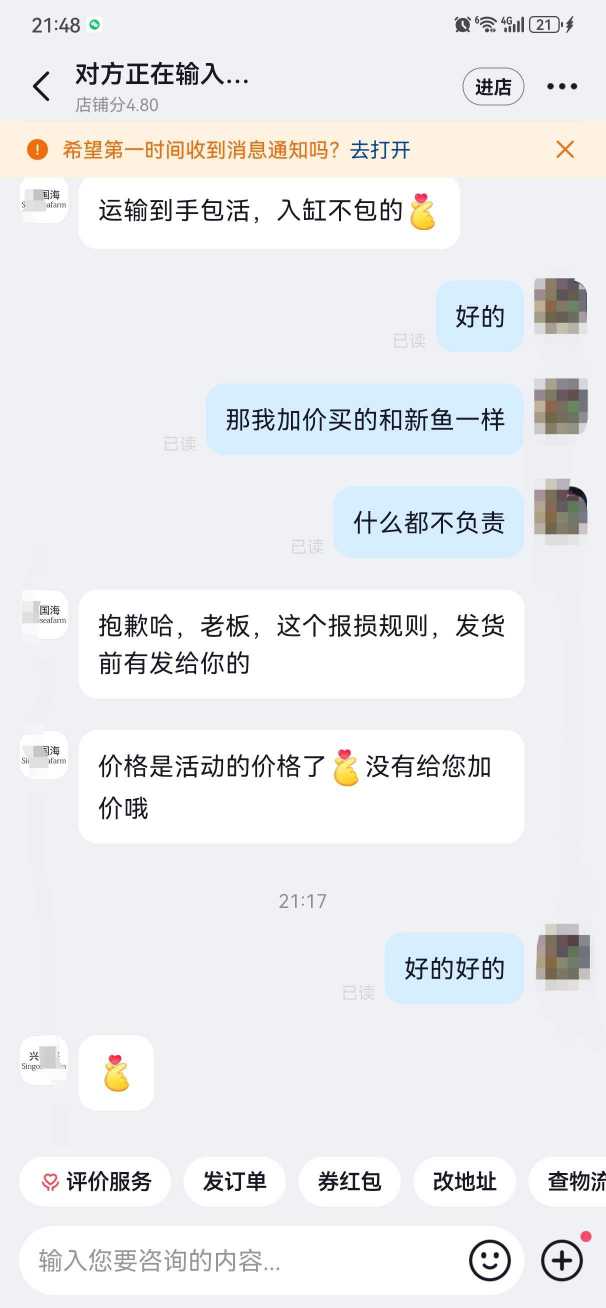Open the 评价服务 chip

click(x=95, y=1182)
